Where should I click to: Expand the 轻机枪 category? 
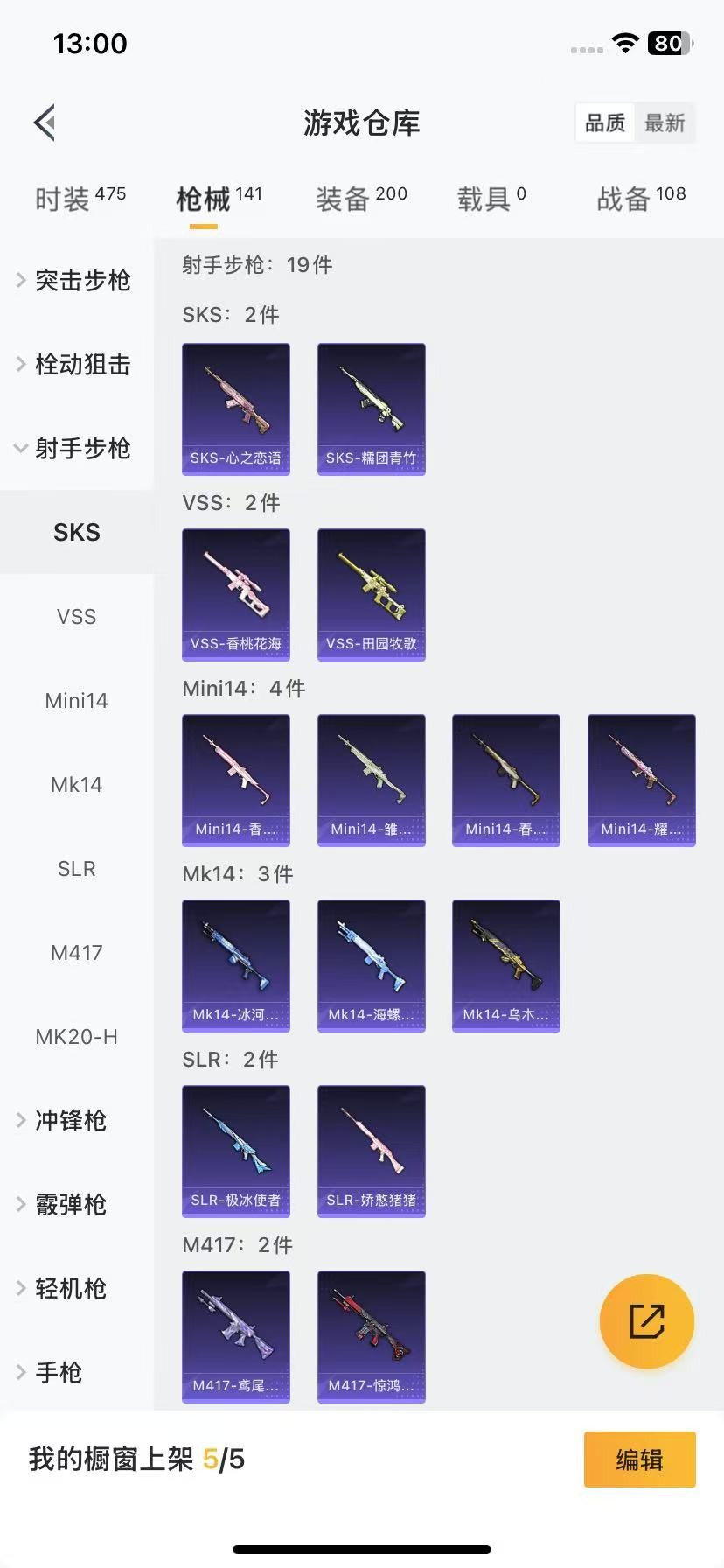tap(70, 1288)
